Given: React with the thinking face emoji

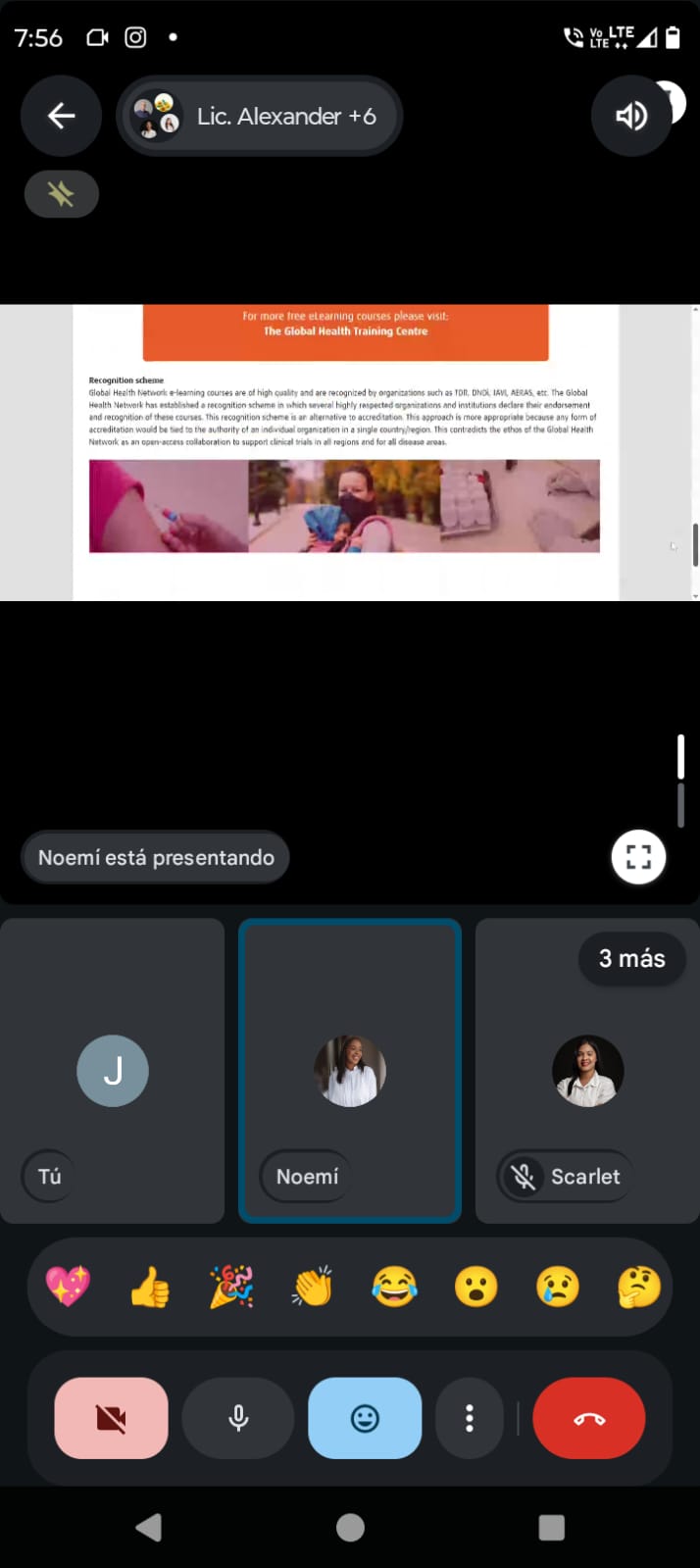Looking at the screenshot, I should (639, 1287).
